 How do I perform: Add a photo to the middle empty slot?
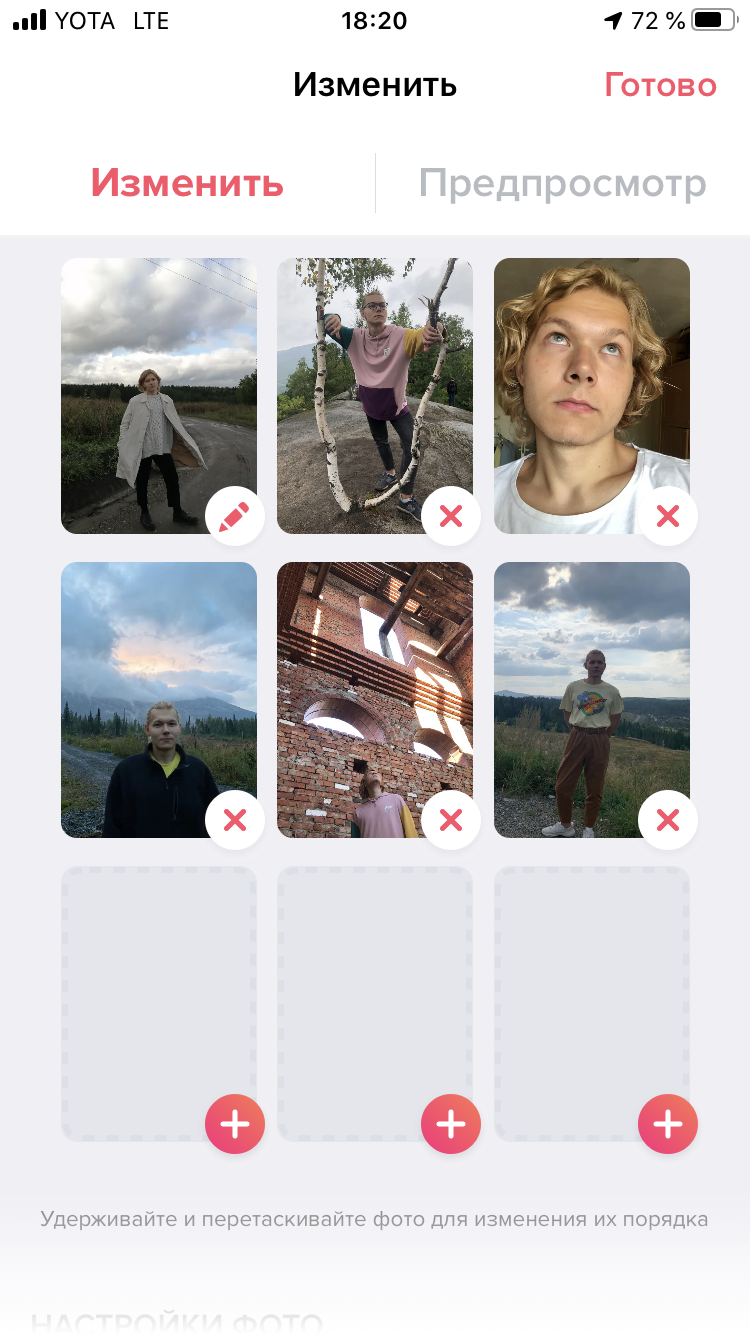pos(451,1124)
